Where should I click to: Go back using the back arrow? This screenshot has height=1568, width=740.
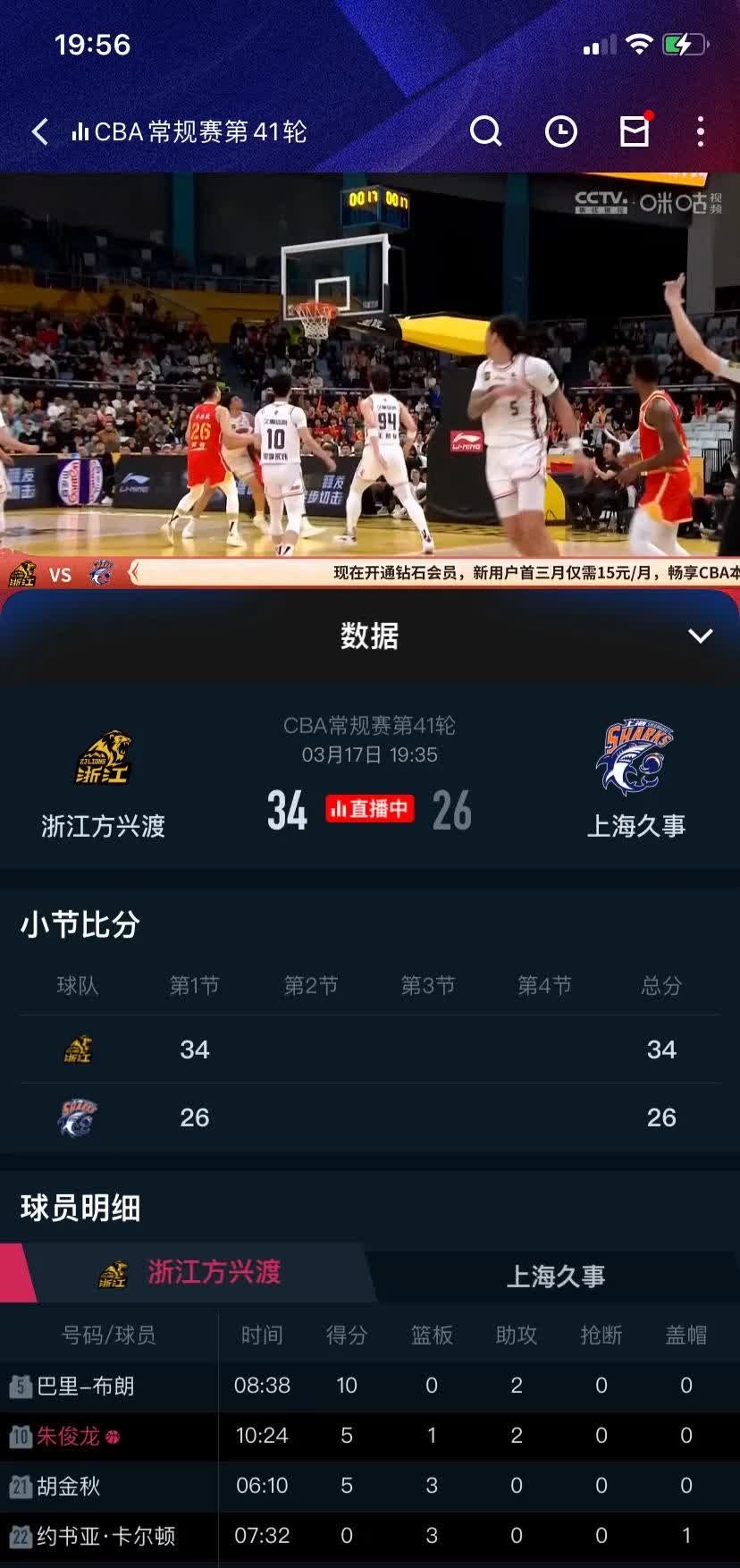click(x=40, y=132)
